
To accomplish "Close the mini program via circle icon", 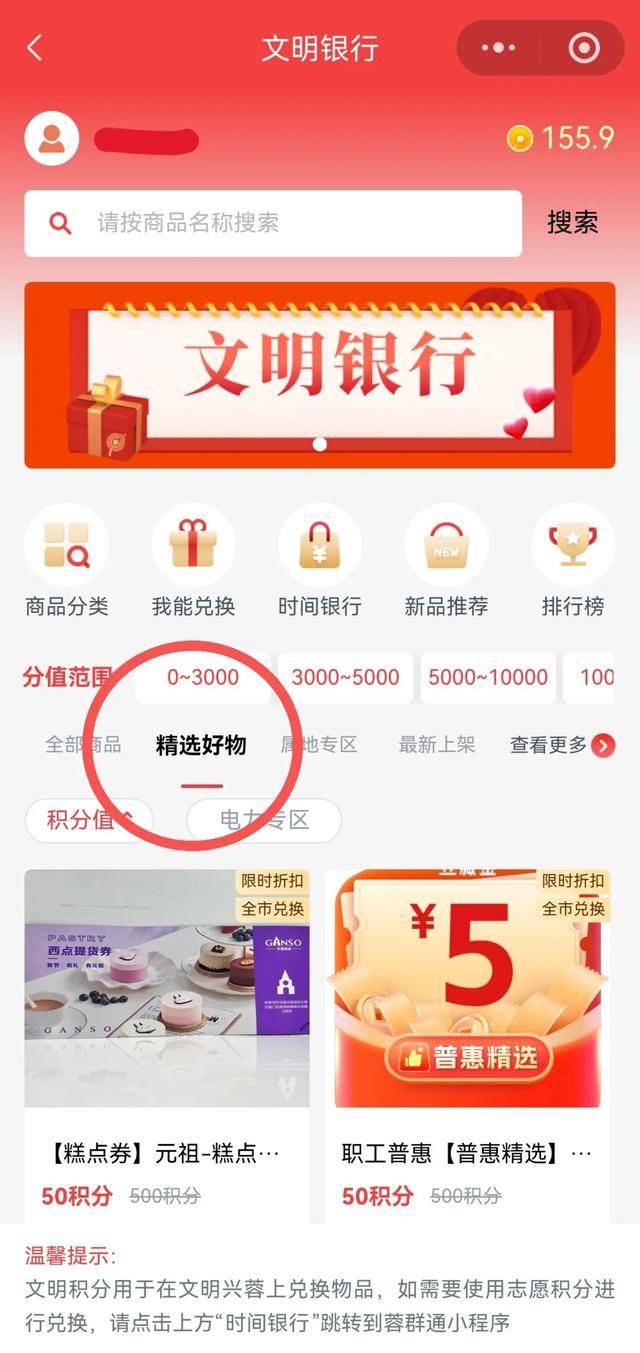I will 583,47.
